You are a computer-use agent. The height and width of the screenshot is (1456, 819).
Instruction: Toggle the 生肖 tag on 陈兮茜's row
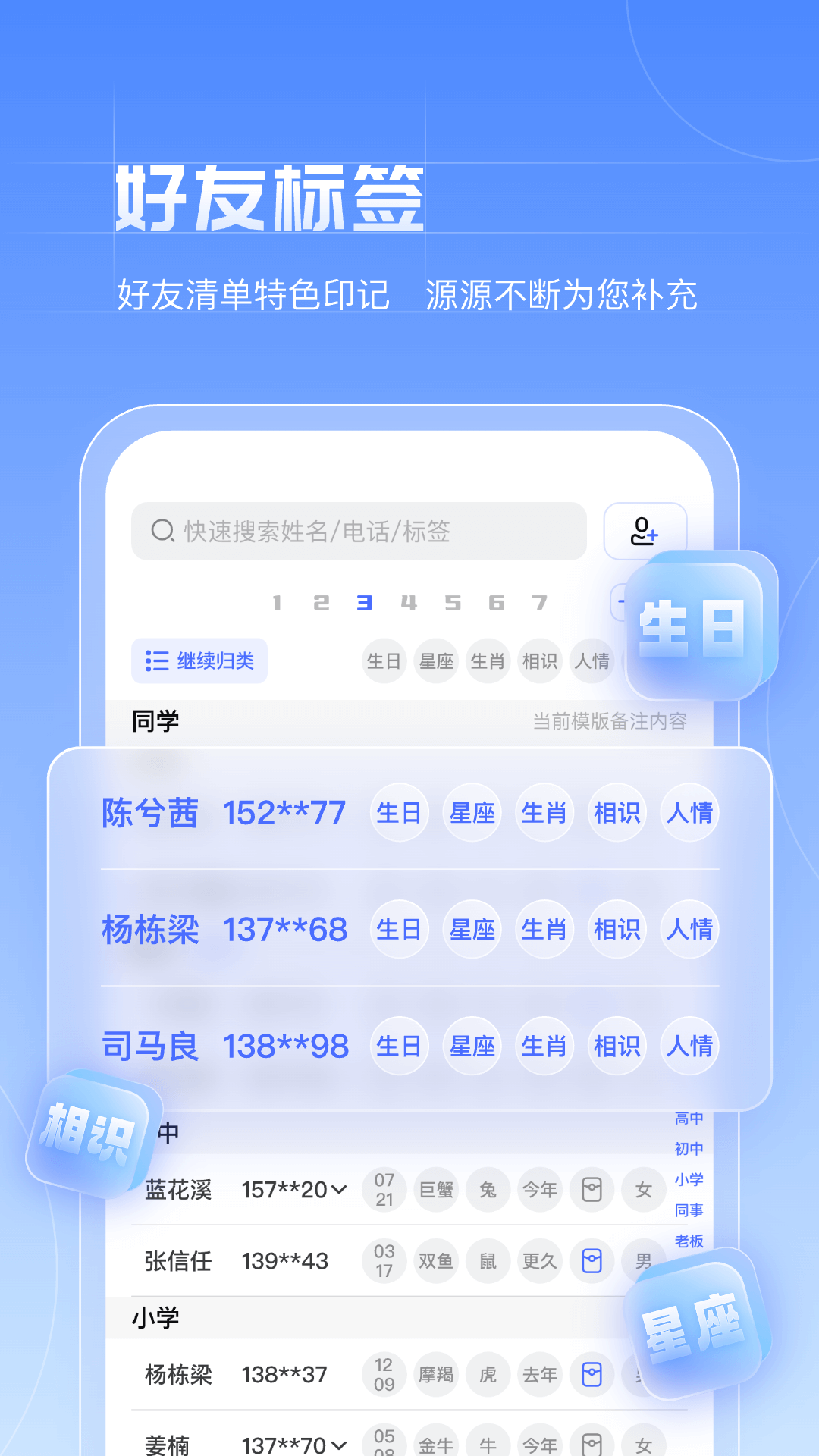[544, 813]
